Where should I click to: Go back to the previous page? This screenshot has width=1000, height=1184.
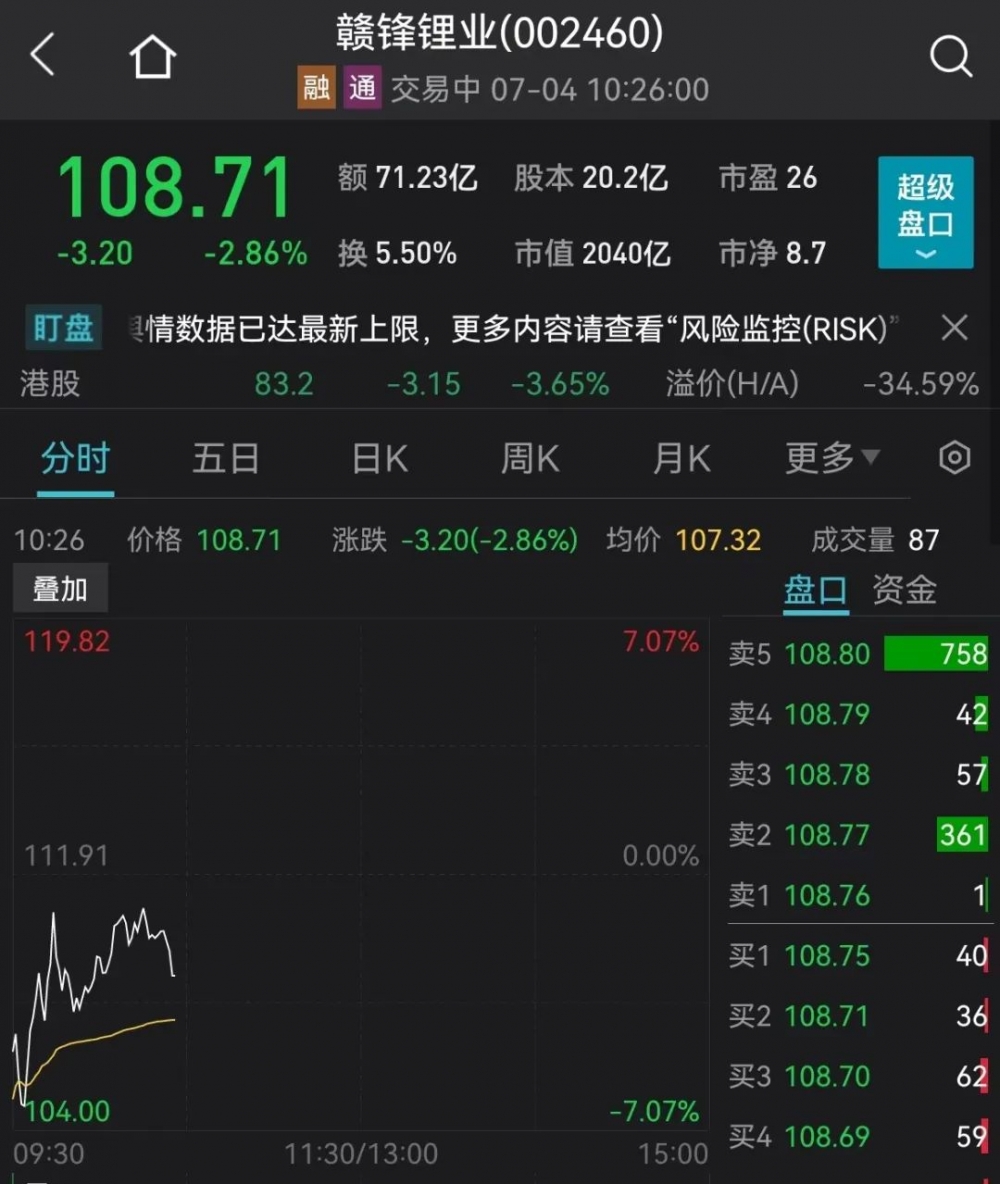coord(42,56)
